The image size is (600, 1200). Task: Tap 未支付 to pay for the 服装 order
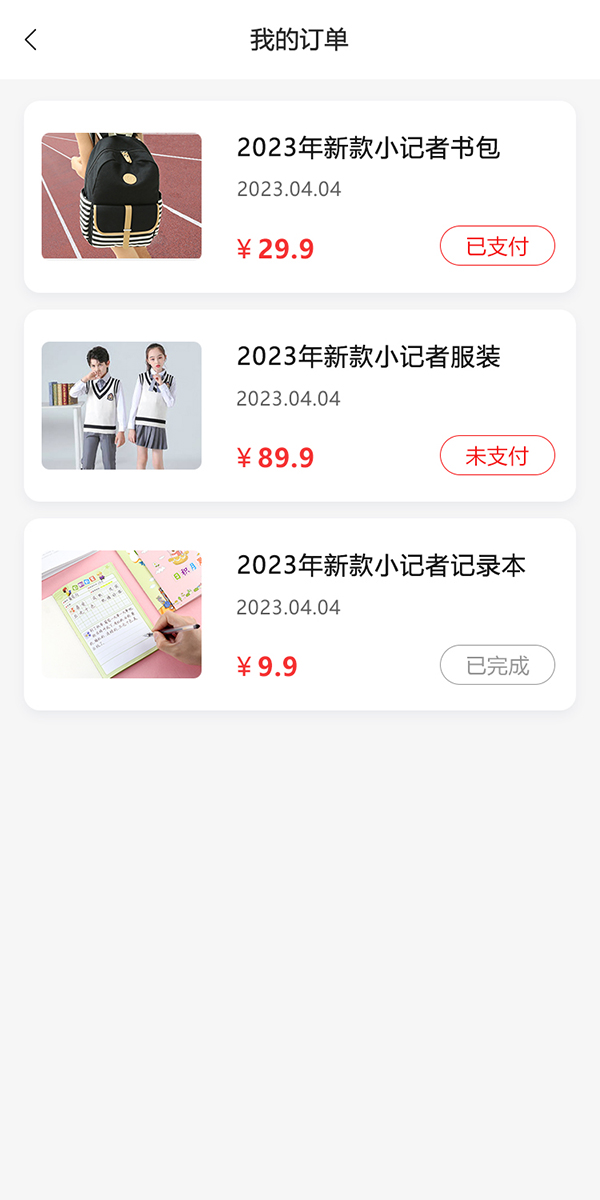point(497,455)
